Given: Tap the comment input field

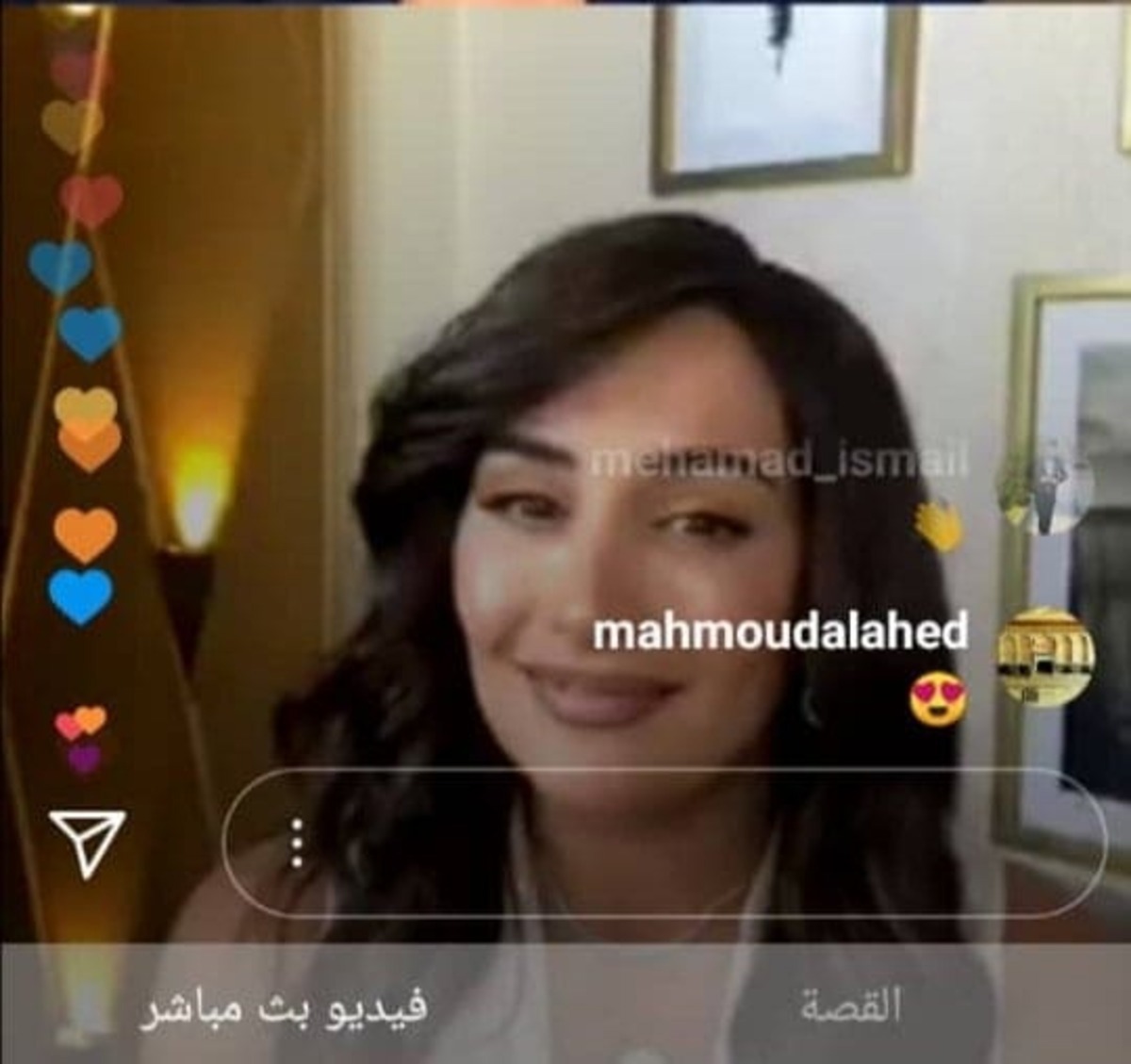Looking at the screenshot, I should [x=679, y=843].
